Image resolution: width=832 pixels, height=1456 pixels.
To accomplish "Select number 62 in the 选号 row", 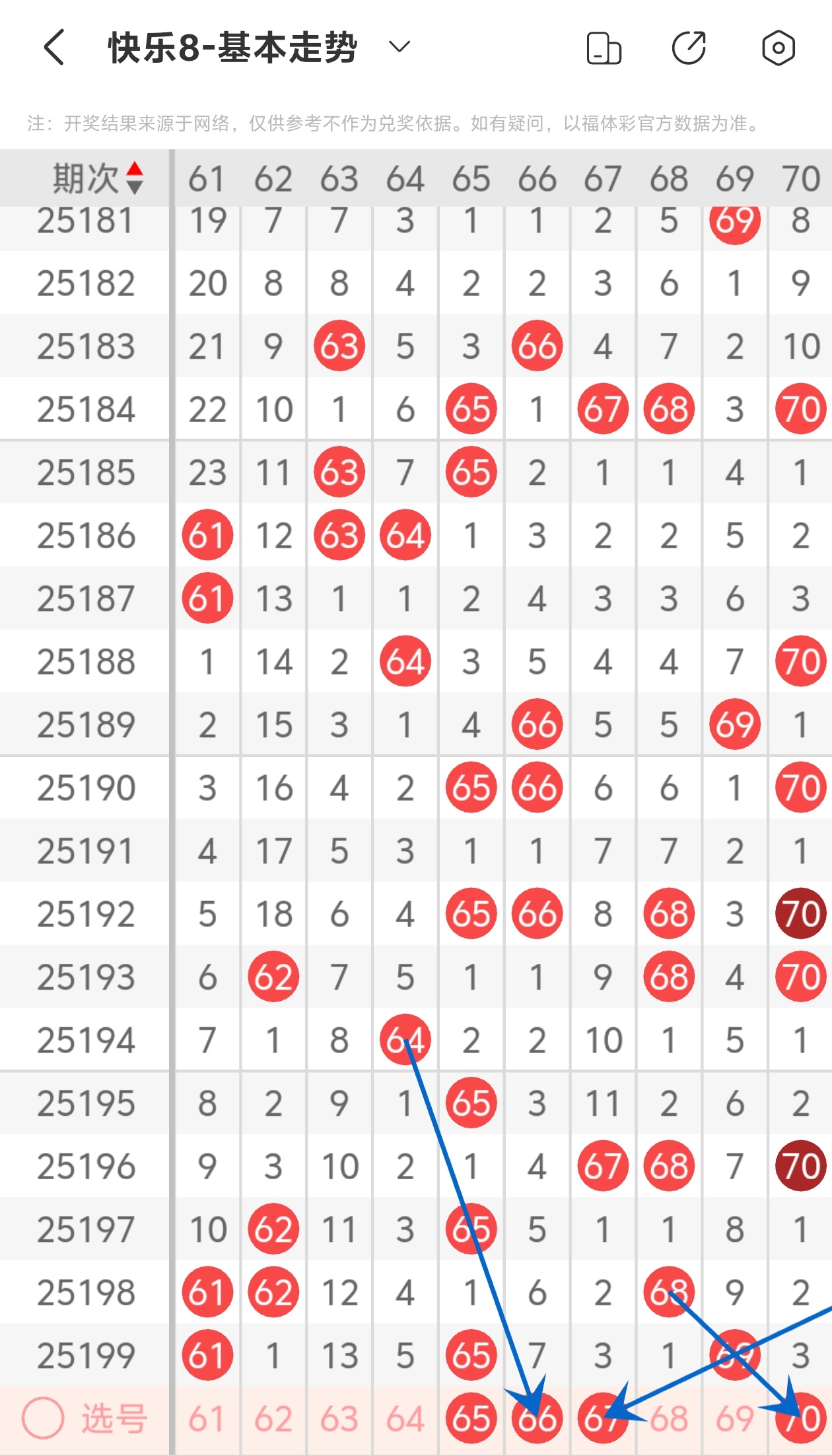I will tap(273, 1419).
